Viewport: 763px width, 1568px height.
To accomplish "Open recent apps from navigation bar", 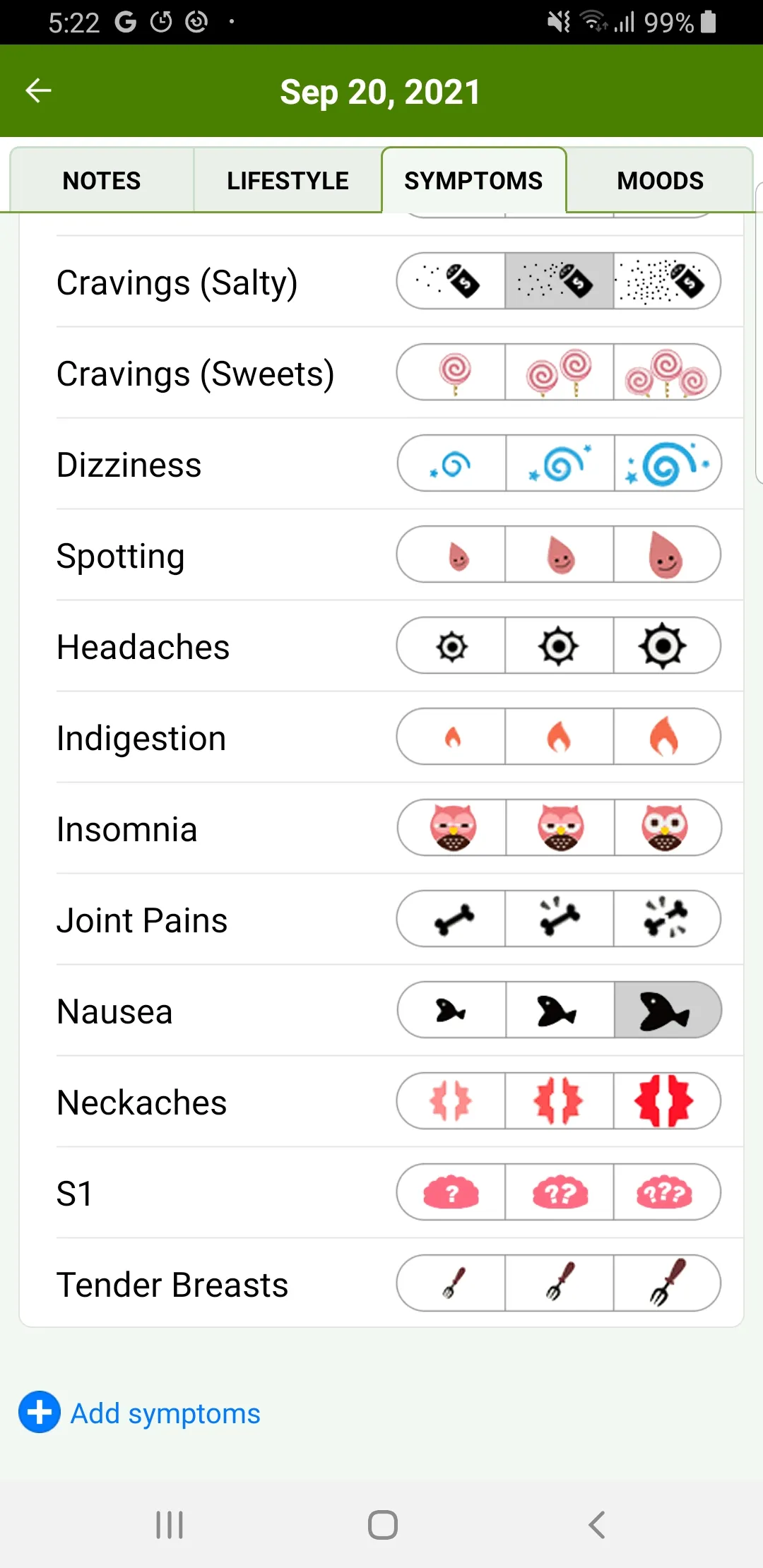I will 170,1524.
